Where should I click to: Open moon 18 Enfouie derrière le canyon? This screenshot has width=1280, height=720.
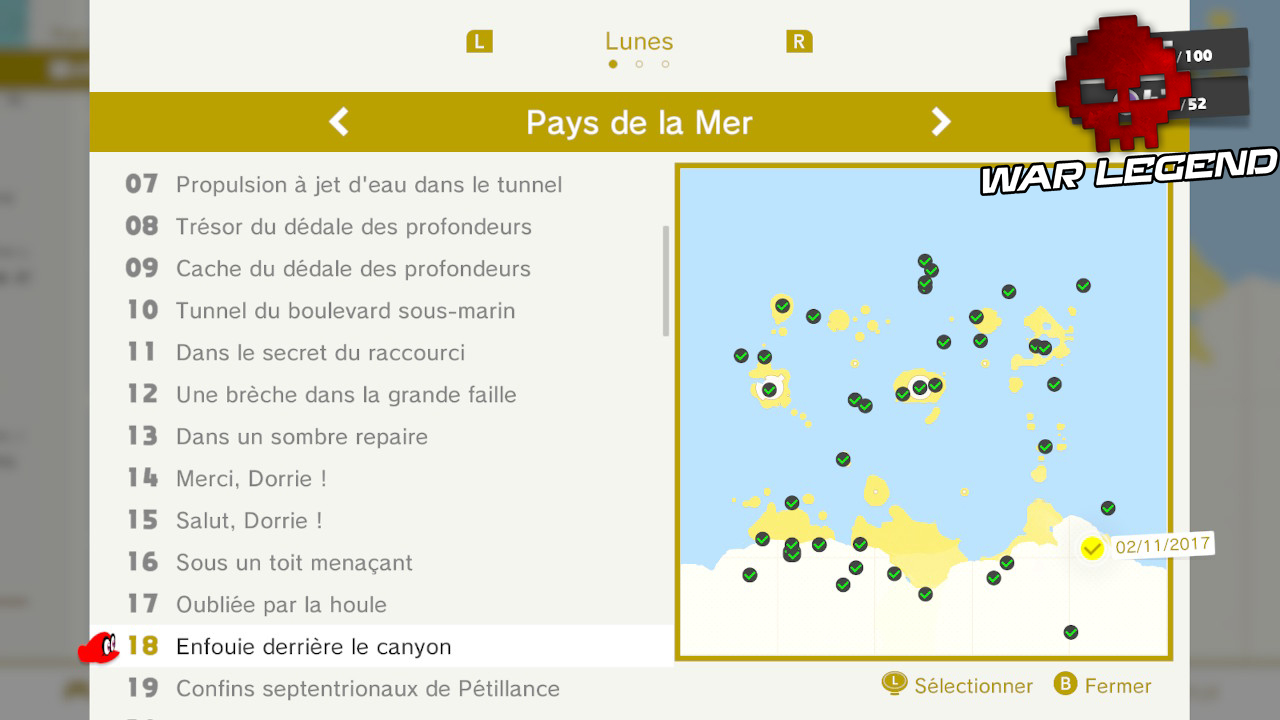[x=313, y=647]
